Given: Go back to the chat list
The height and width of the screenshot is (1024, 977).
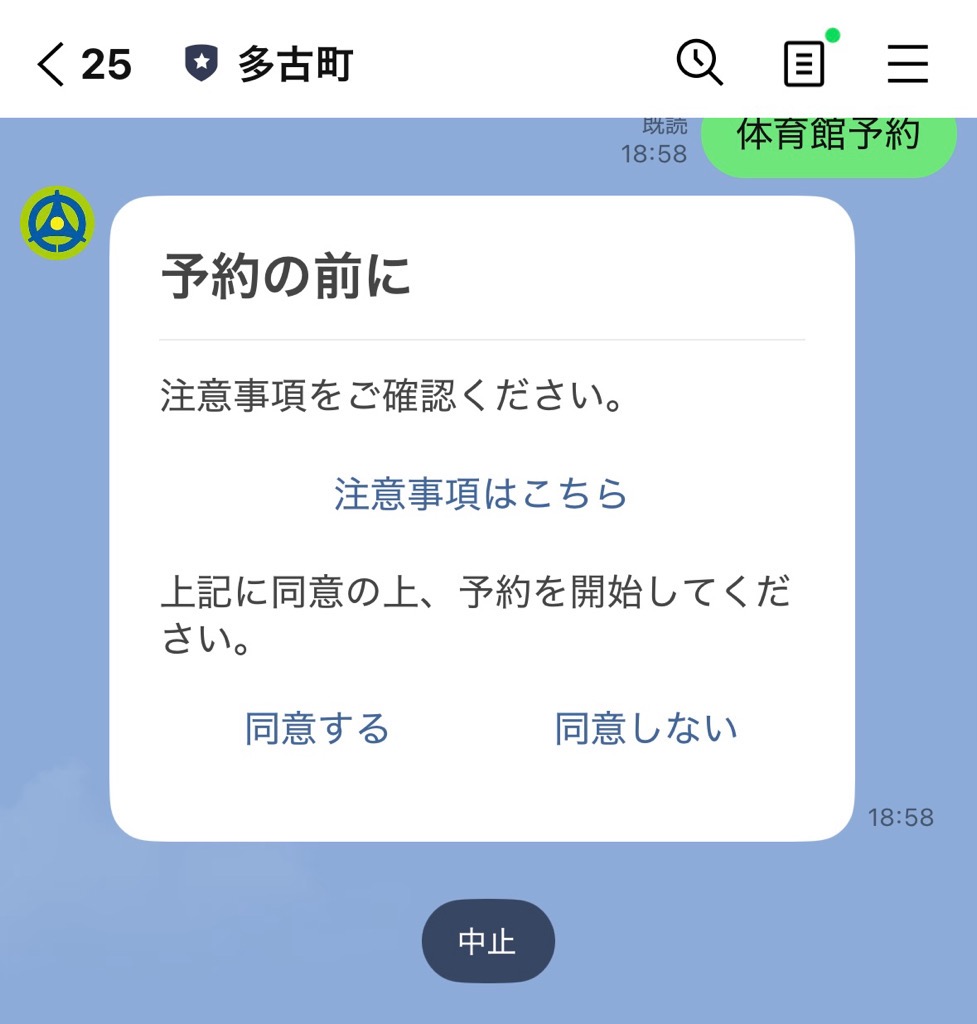Looking at the screenshot, I should 52,65.
